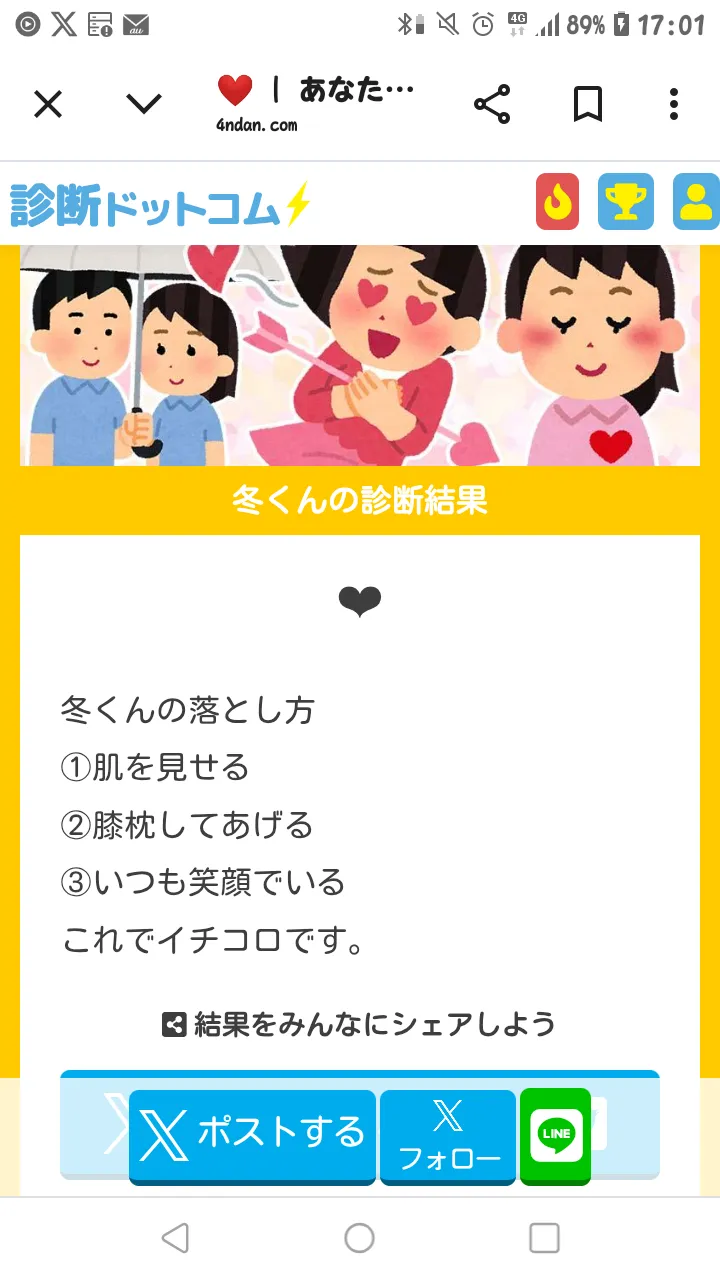Go back with the system back button
Screen dimensions: 720x1280
point(175,1238)
